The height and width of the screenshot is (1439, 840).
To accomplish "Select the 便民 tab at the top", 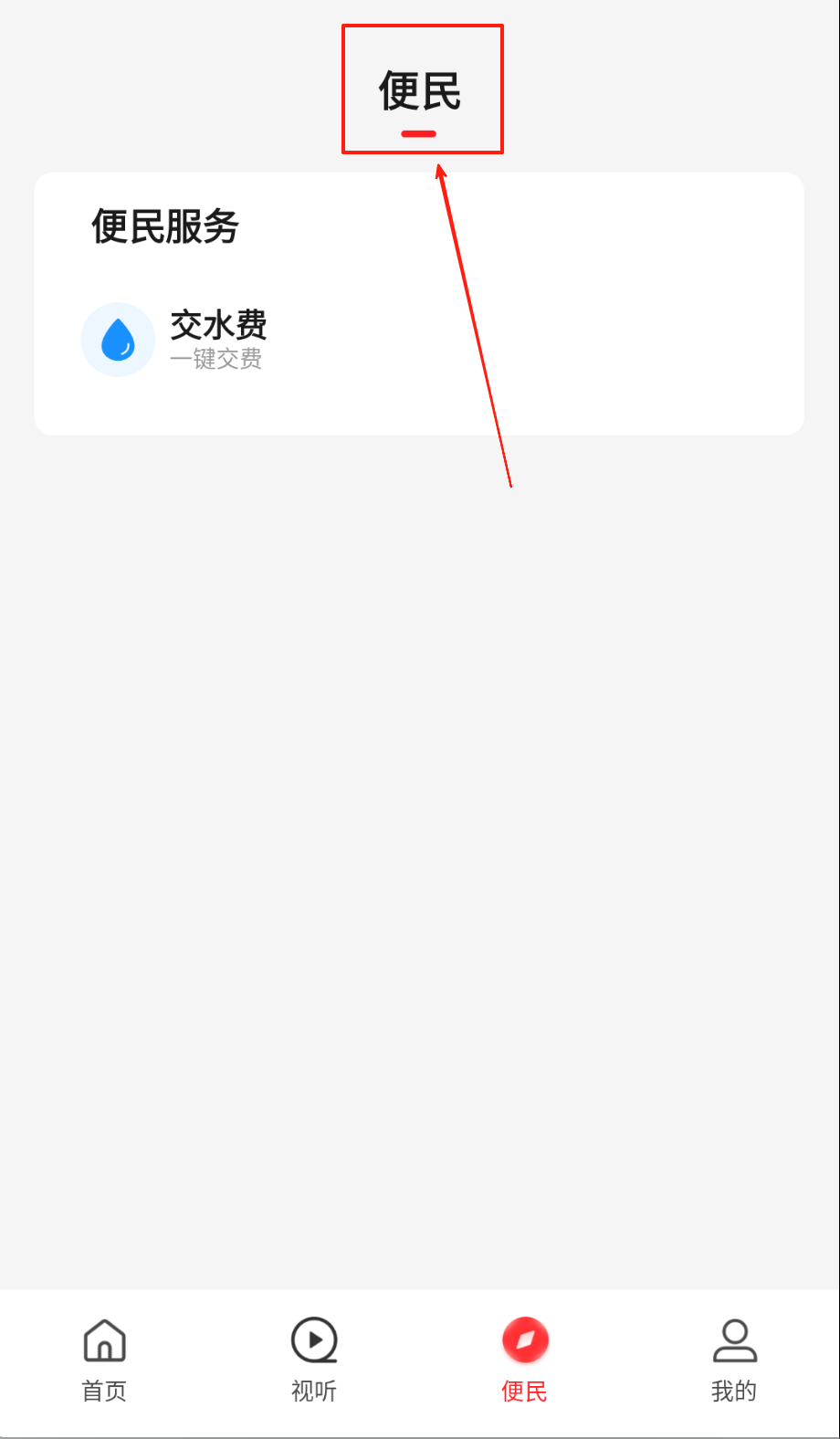I will (420, 92).
